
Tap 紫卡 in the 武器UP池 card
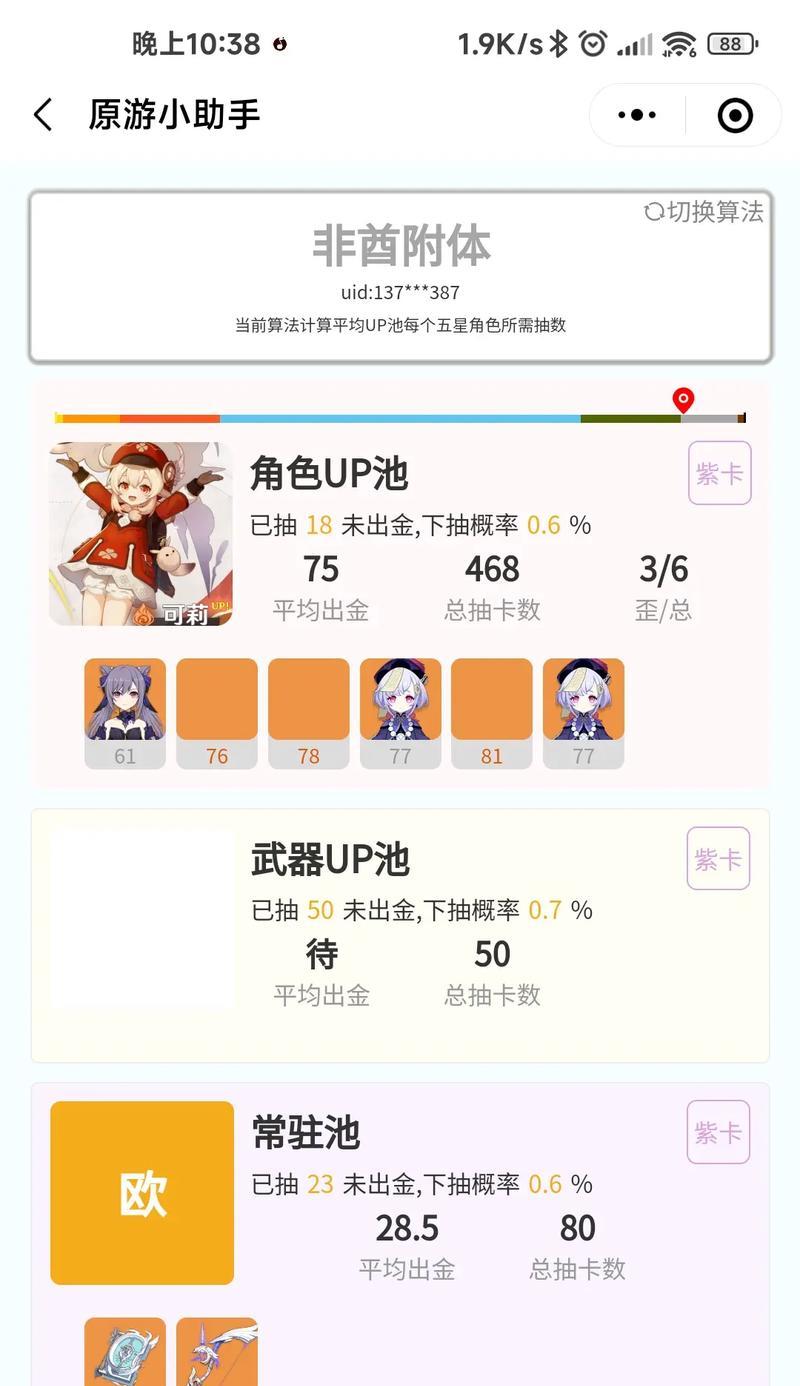(x=718, y=858)
